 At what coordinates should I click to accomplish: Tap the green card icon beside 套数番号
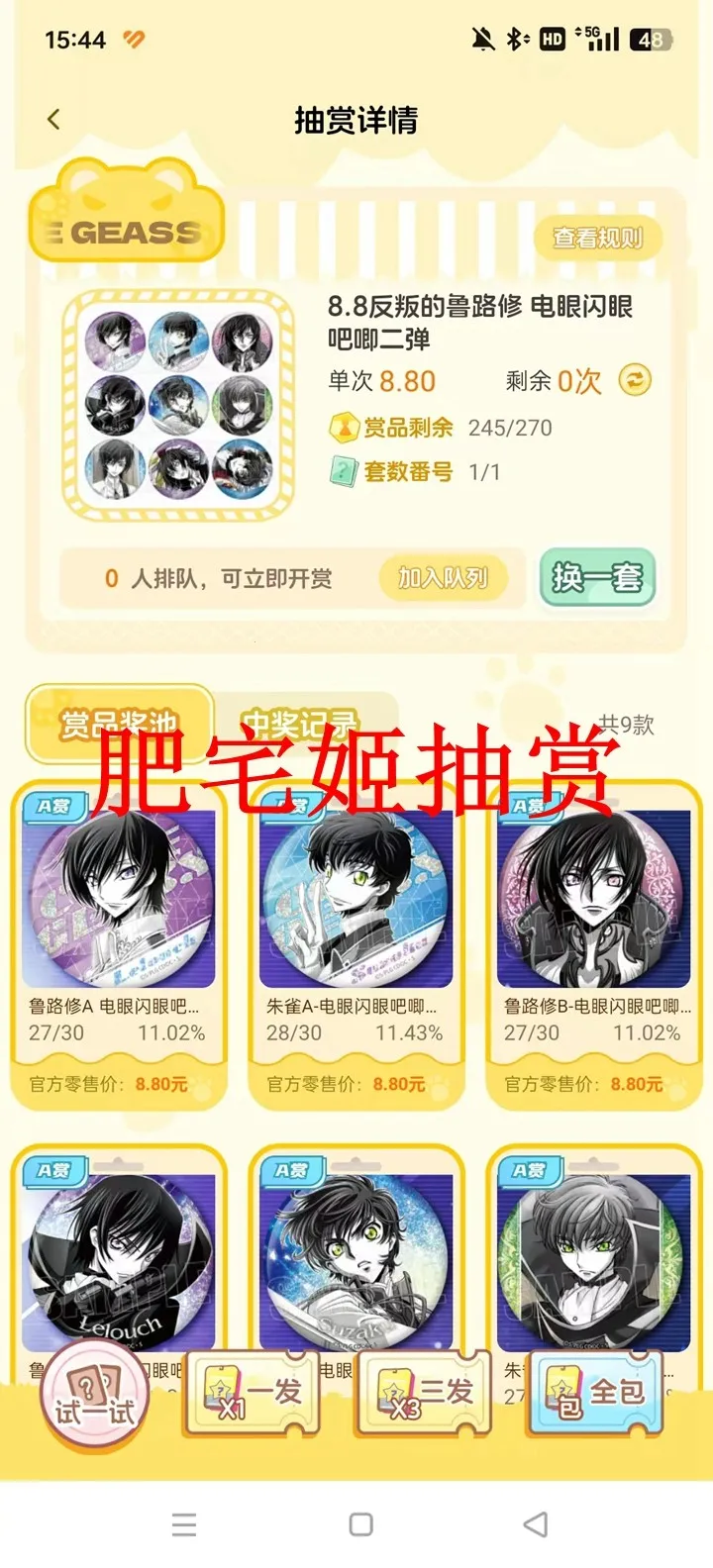[342, 472]
